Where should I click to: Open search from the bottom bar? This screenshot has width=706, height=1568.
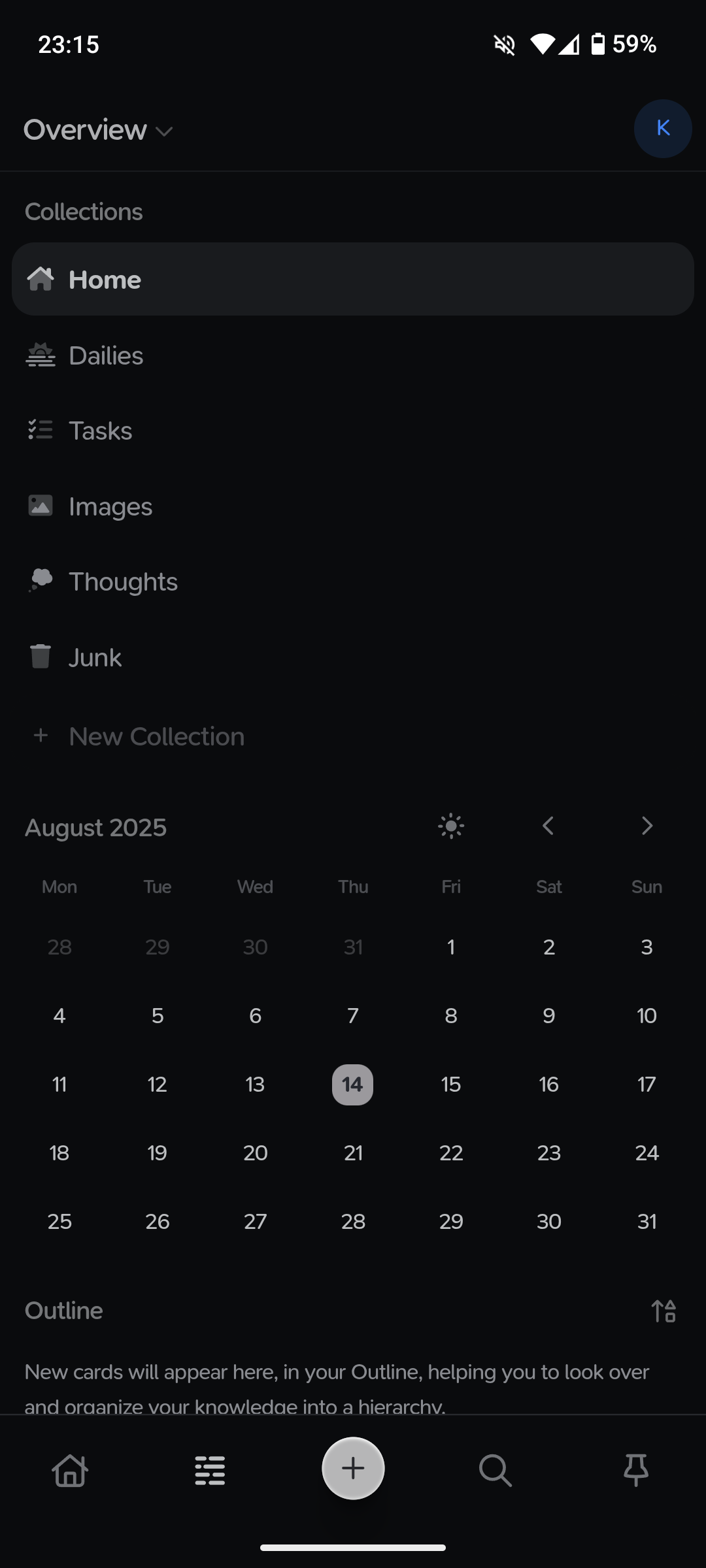pos(495,1471)
